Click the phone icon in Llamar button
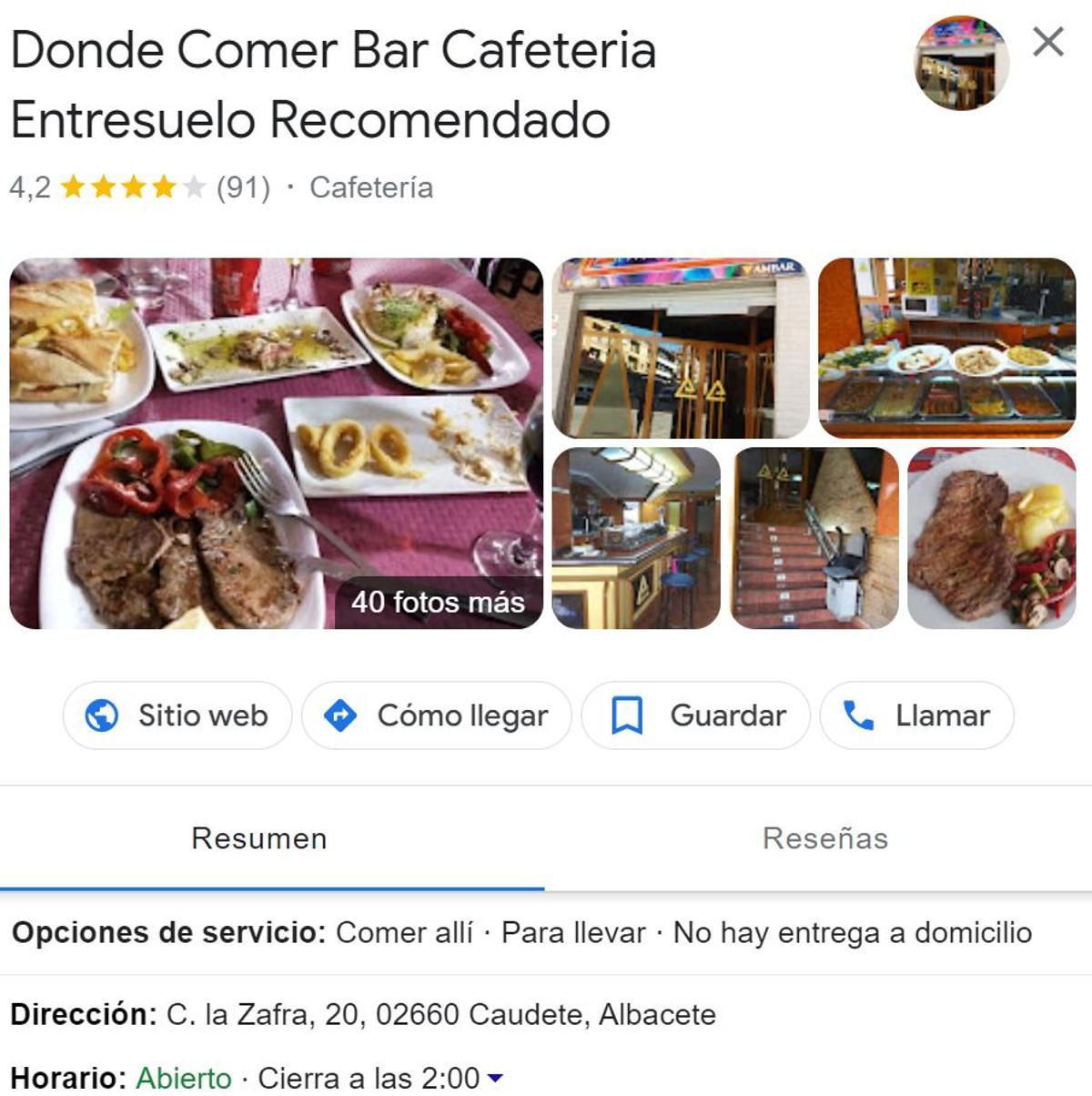The height and width of the screenshot is (1096, 1092). point(855,715)
